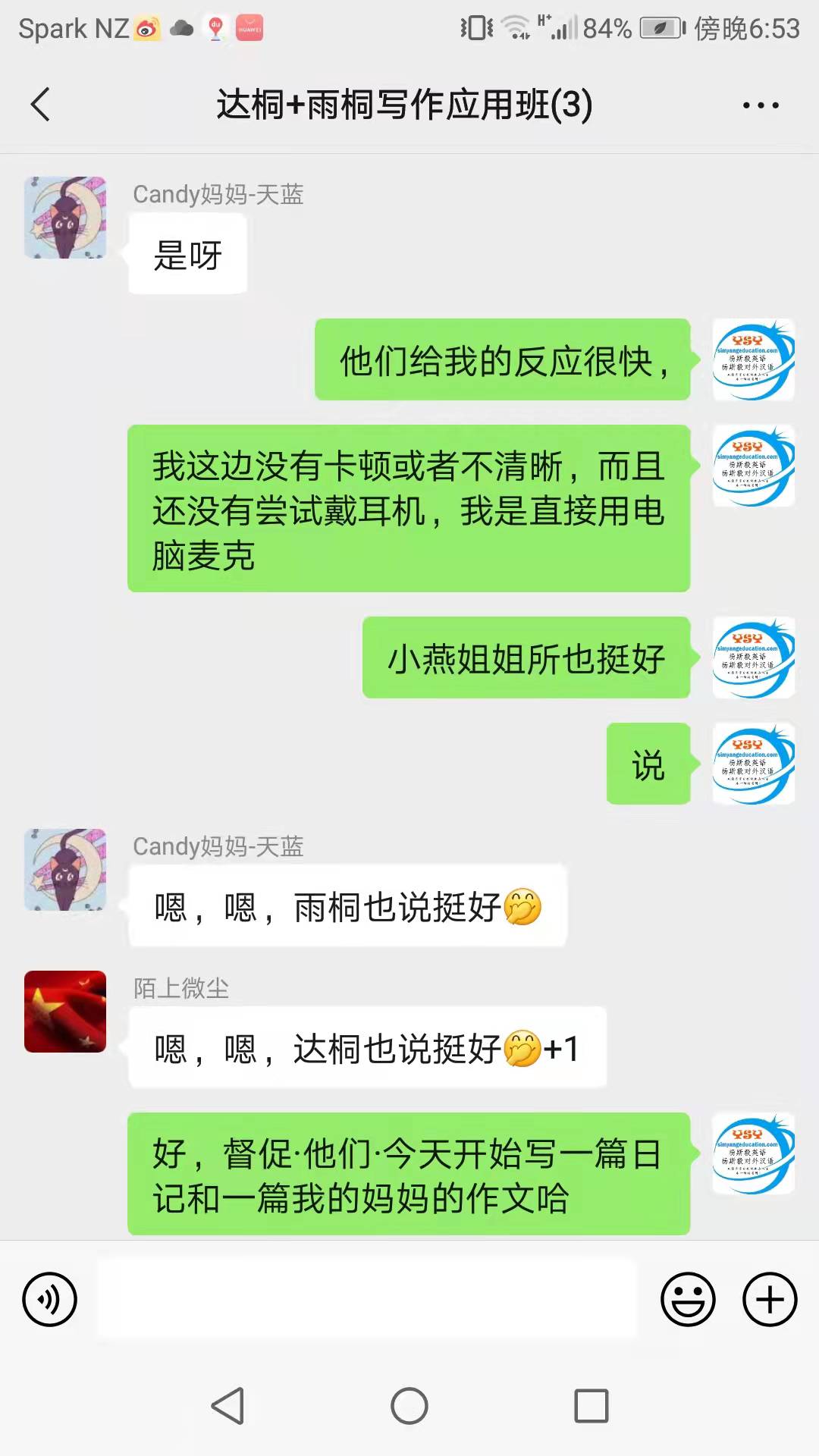Tap the back arrow to leave chat
The width and height of the screenshot is (819, 1456).
[x=41, y=105]
